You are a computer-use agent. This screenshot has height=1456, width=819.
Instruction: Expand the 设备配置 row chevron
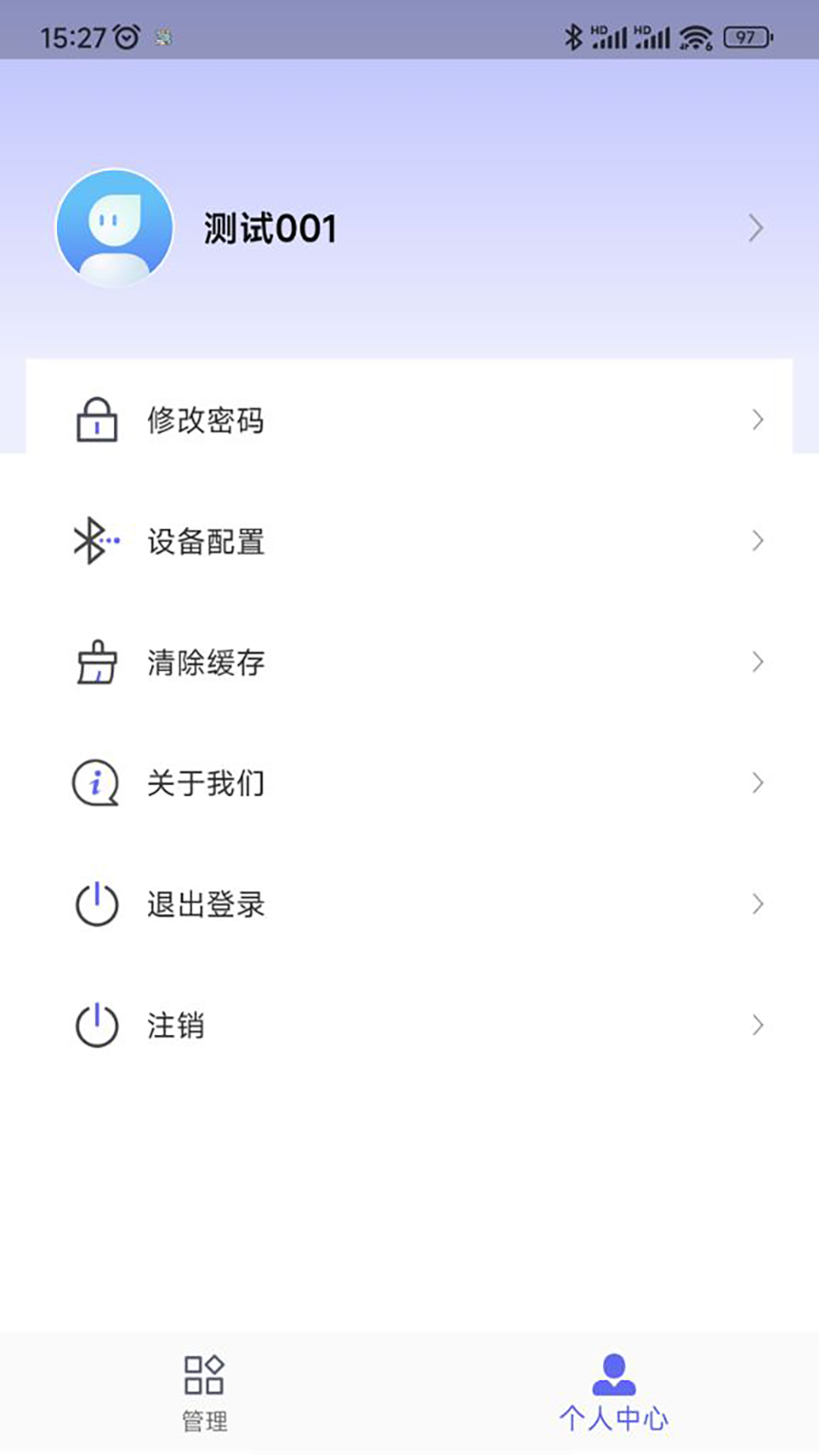[x=758, y=541]
